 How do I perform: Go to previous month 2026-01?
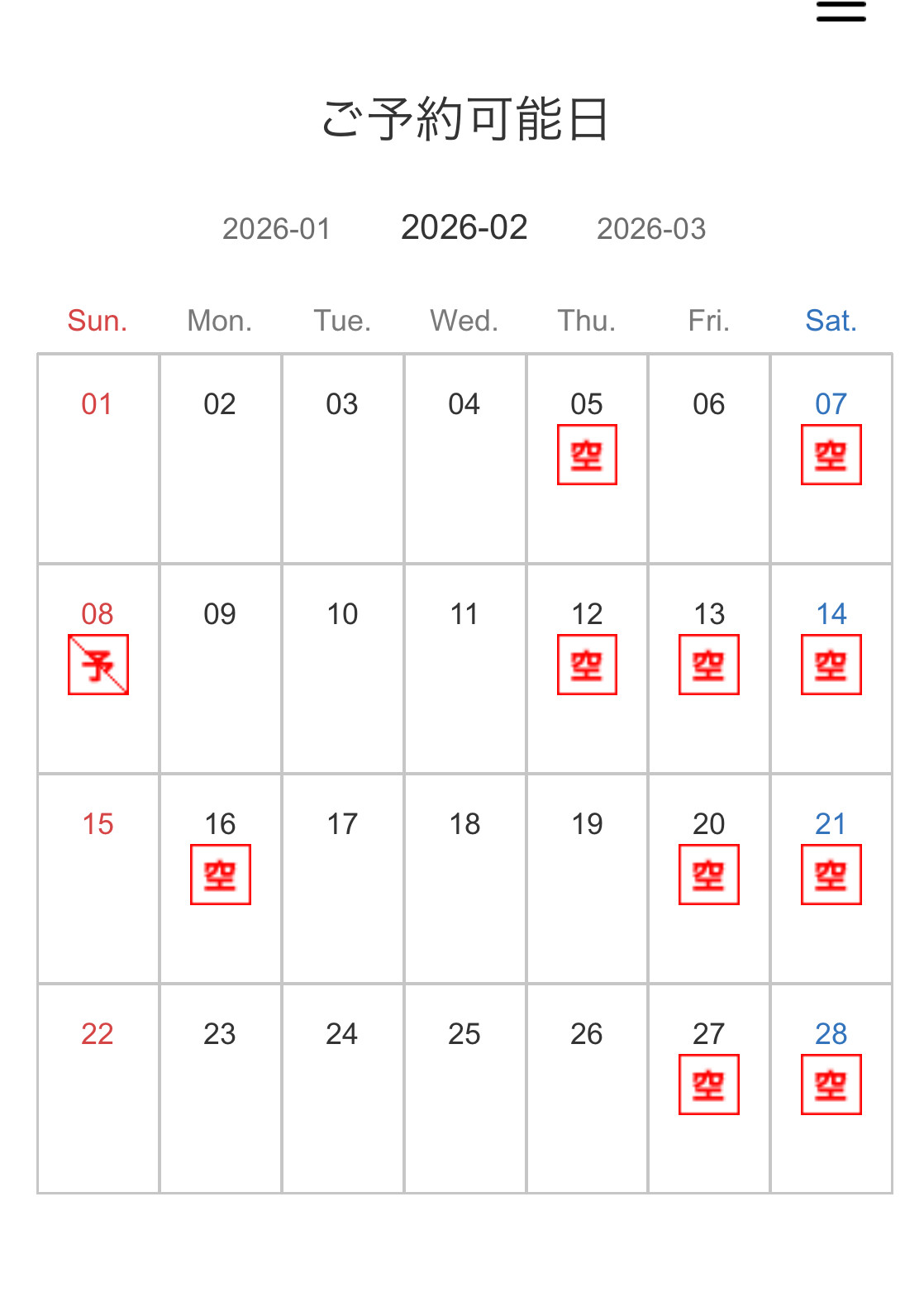276,229
